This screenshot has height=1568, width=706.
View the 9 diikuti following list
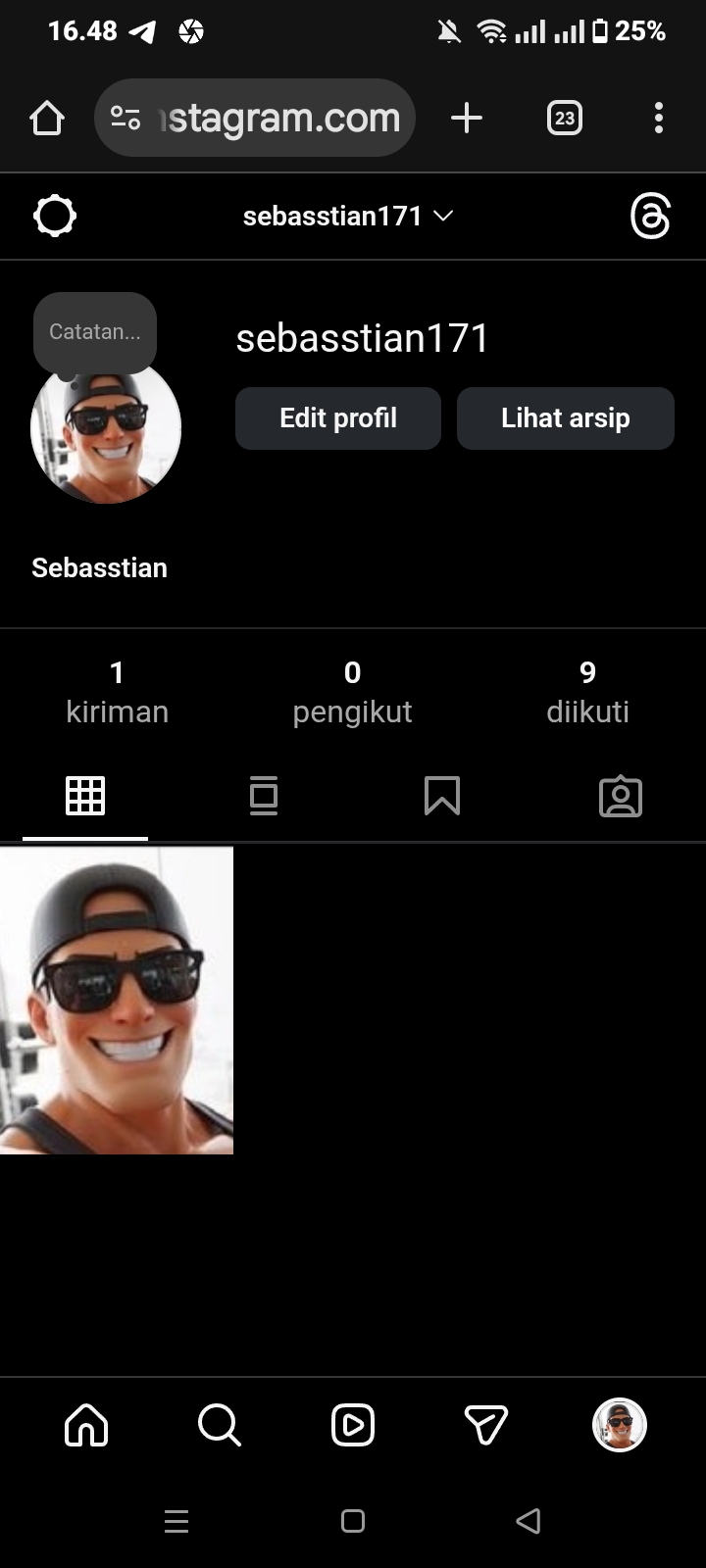587,692
